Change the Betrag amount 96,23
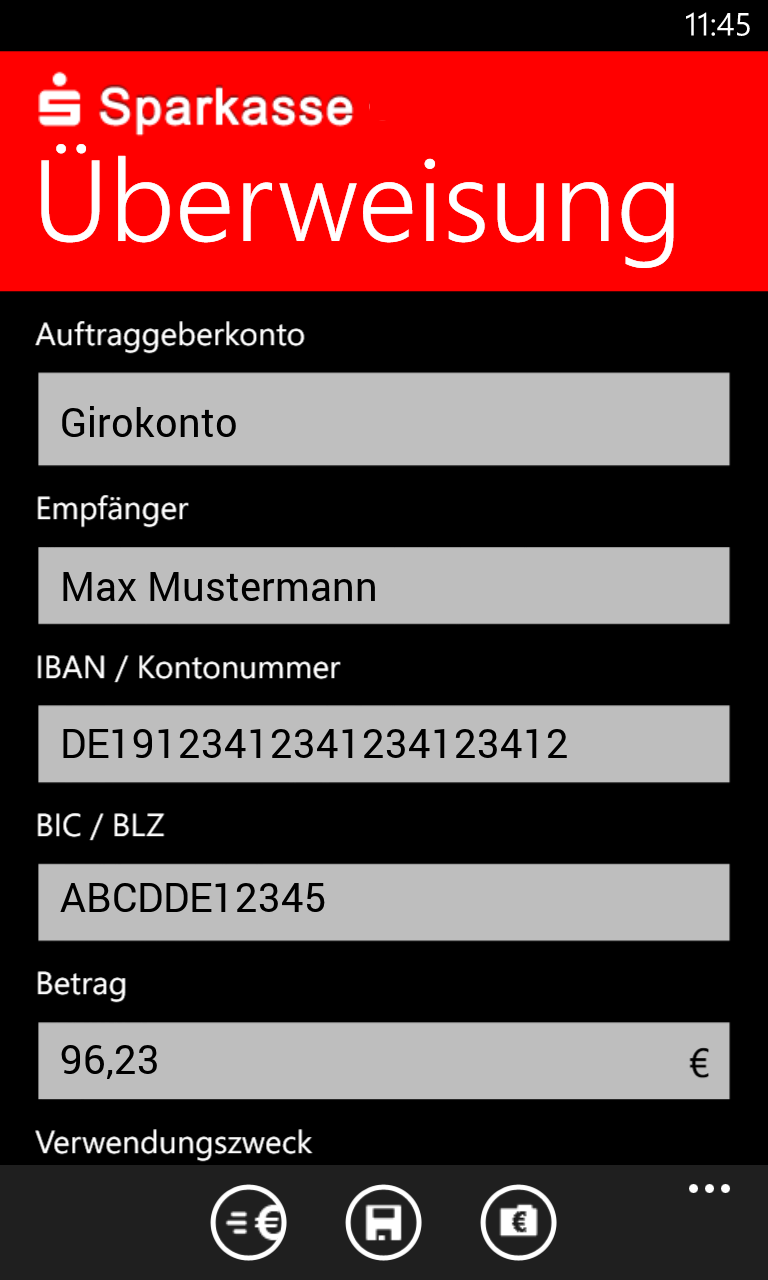Screen dimensions: 768x1280 pyautogui.click(x=360, y=1061)
